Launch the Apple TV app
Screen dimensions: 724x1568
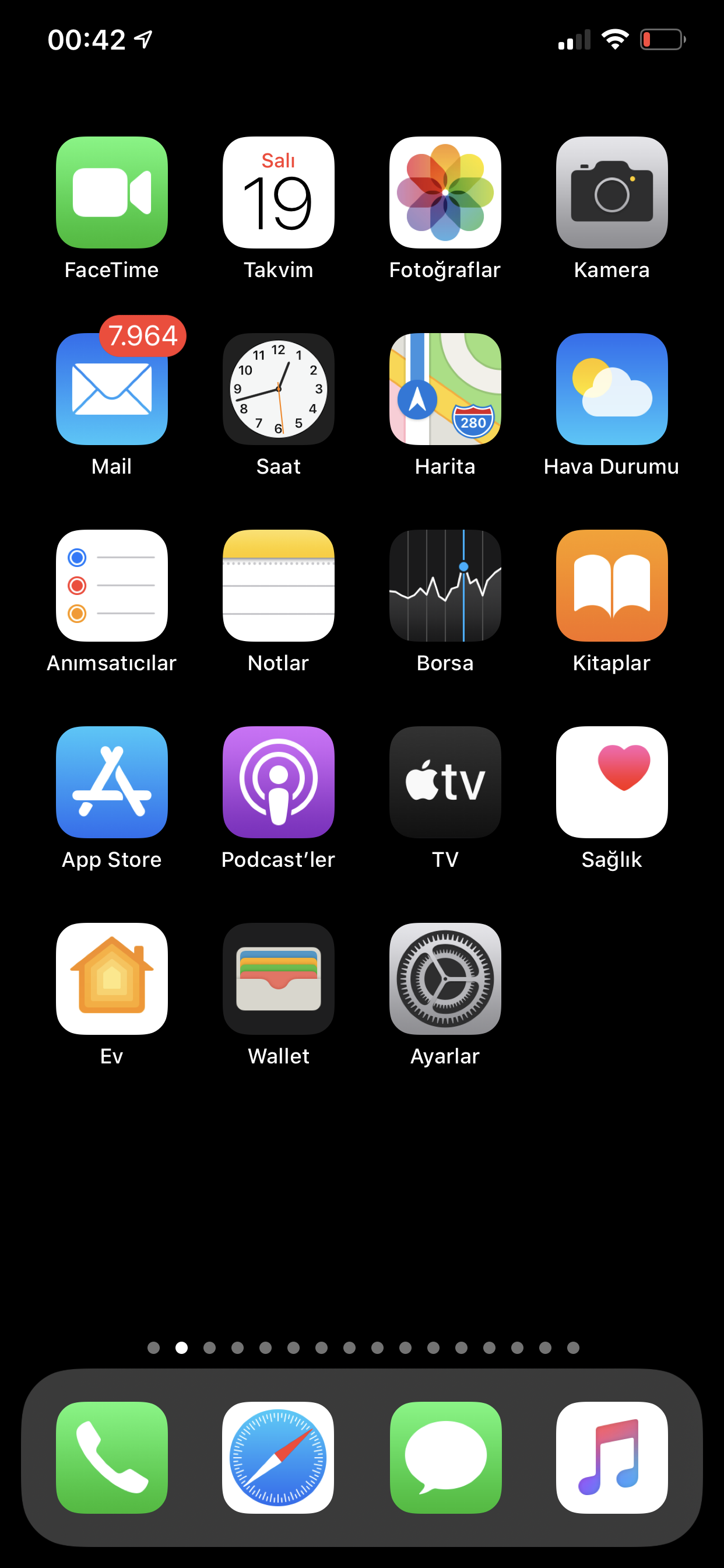445,782
